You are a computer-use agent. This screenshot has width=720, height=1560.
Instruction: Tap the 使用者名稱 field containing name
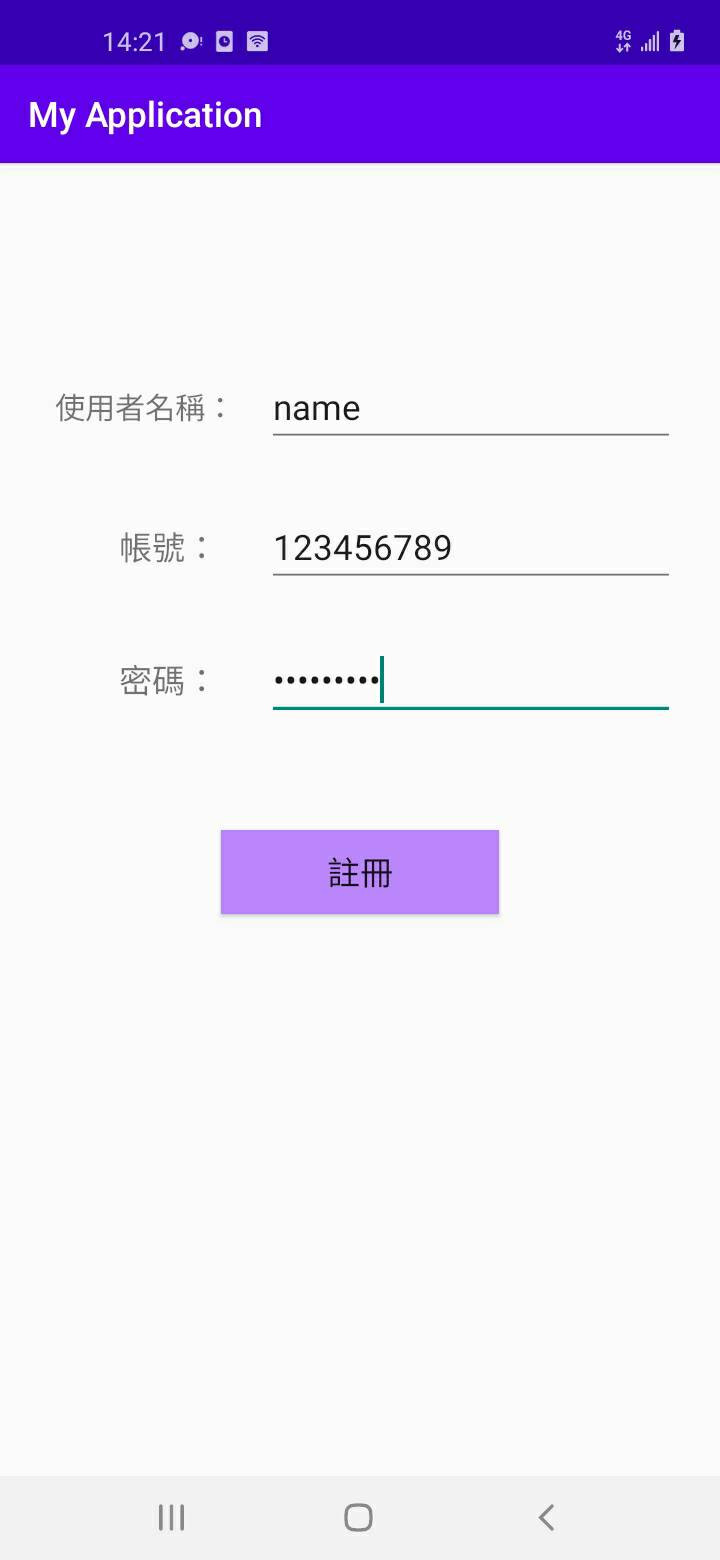(x=470, y=408)
